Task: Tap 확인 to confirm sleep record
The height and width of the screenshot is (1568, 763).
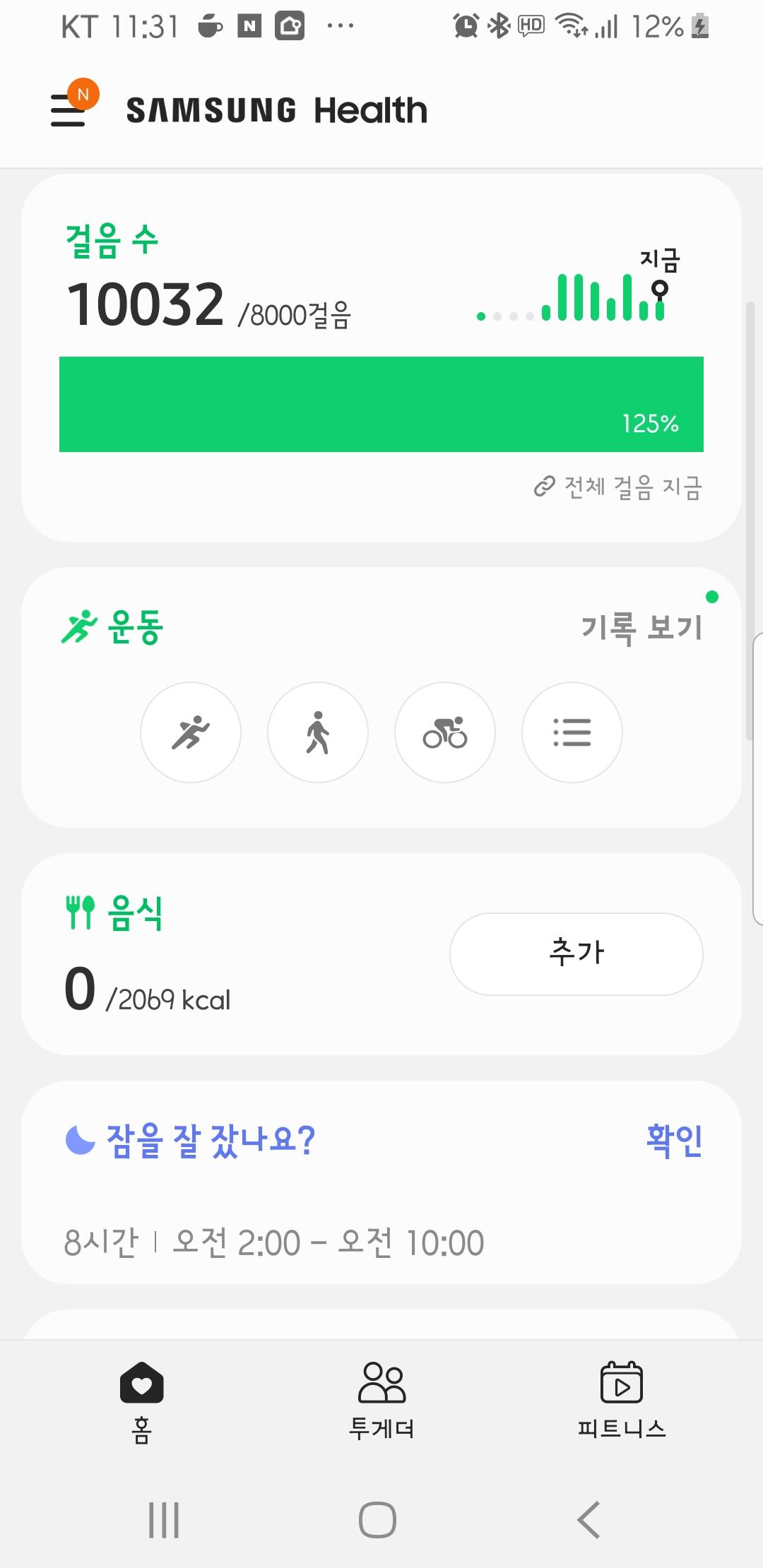Action: click(674, 1140)
